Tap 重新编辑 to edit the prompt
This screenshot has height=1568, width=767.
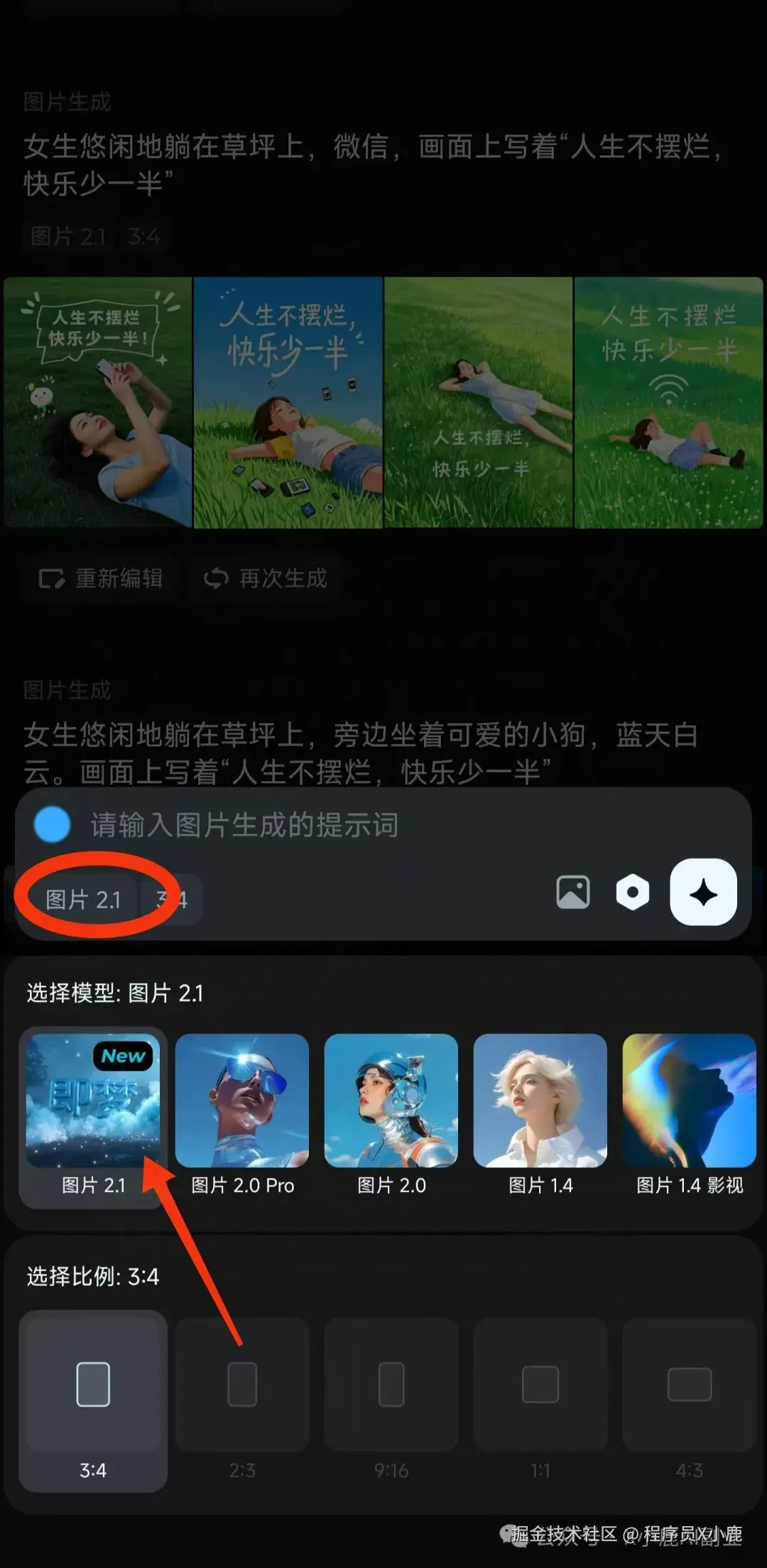point(101,578)
